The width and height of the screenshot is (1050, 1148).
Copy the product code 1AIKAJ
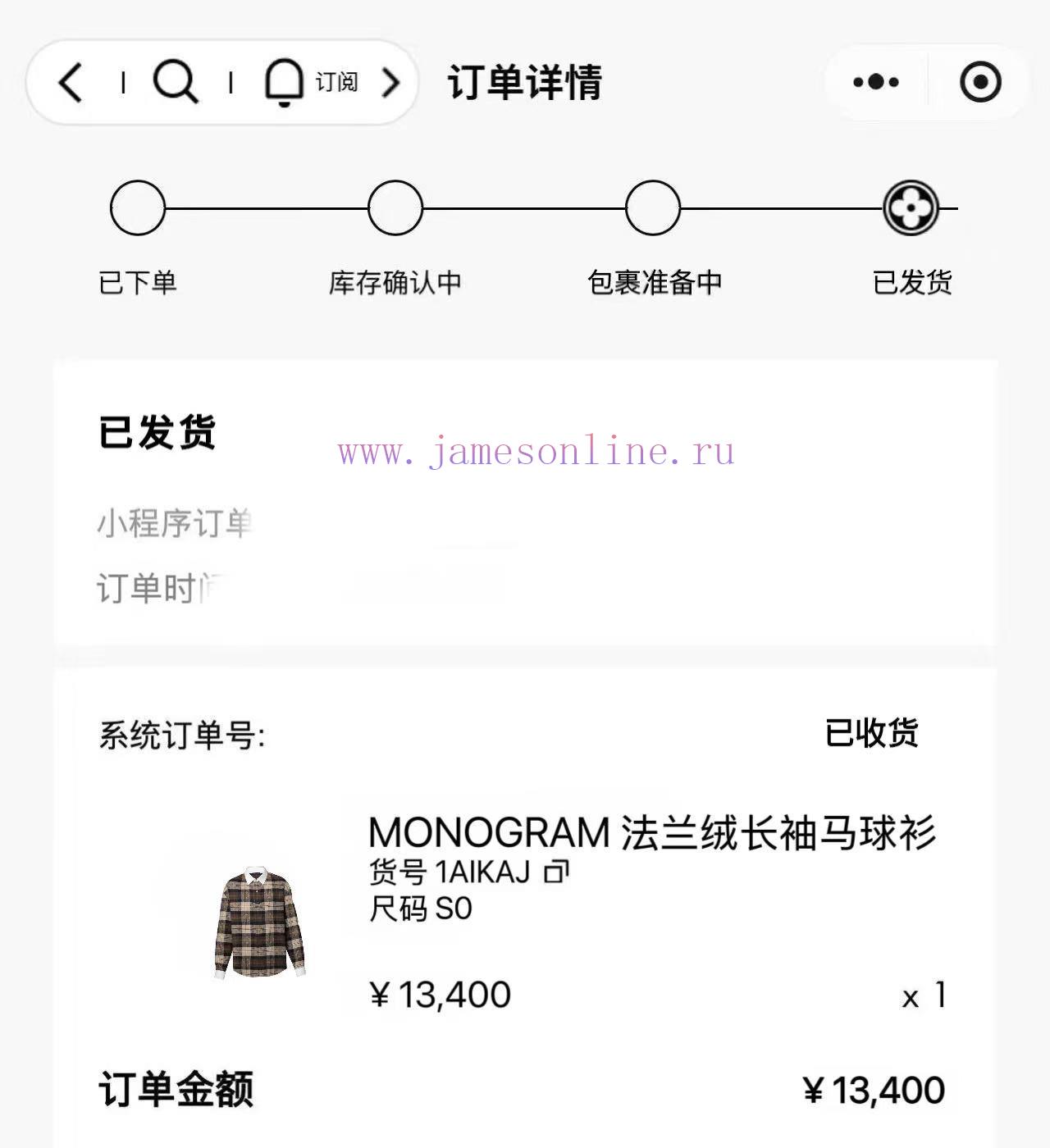pos(556,871)
